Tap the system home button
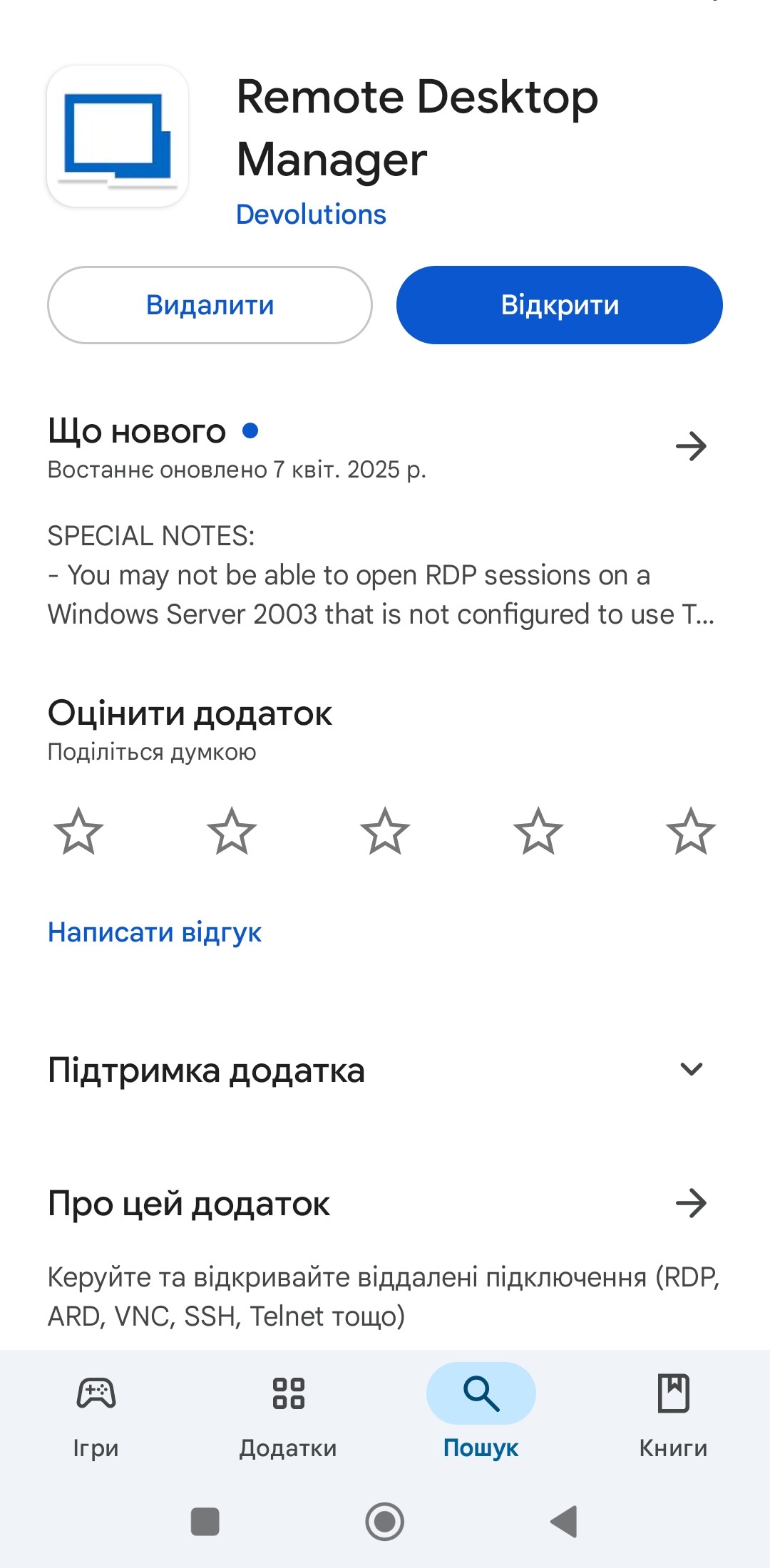This screenshot has height=1568, width=770. coord(385,1522)
